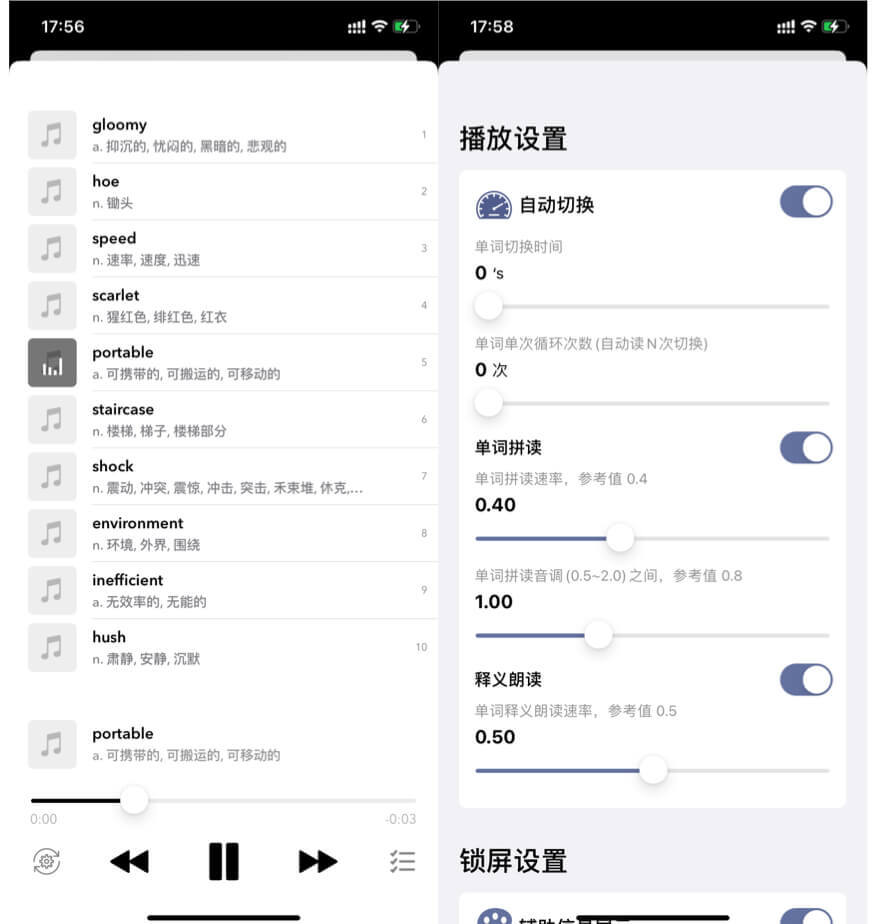Change the loop mode icon
Image resolution: width=876 pixels, height=924 pixels.
click(x=46, y=861)
